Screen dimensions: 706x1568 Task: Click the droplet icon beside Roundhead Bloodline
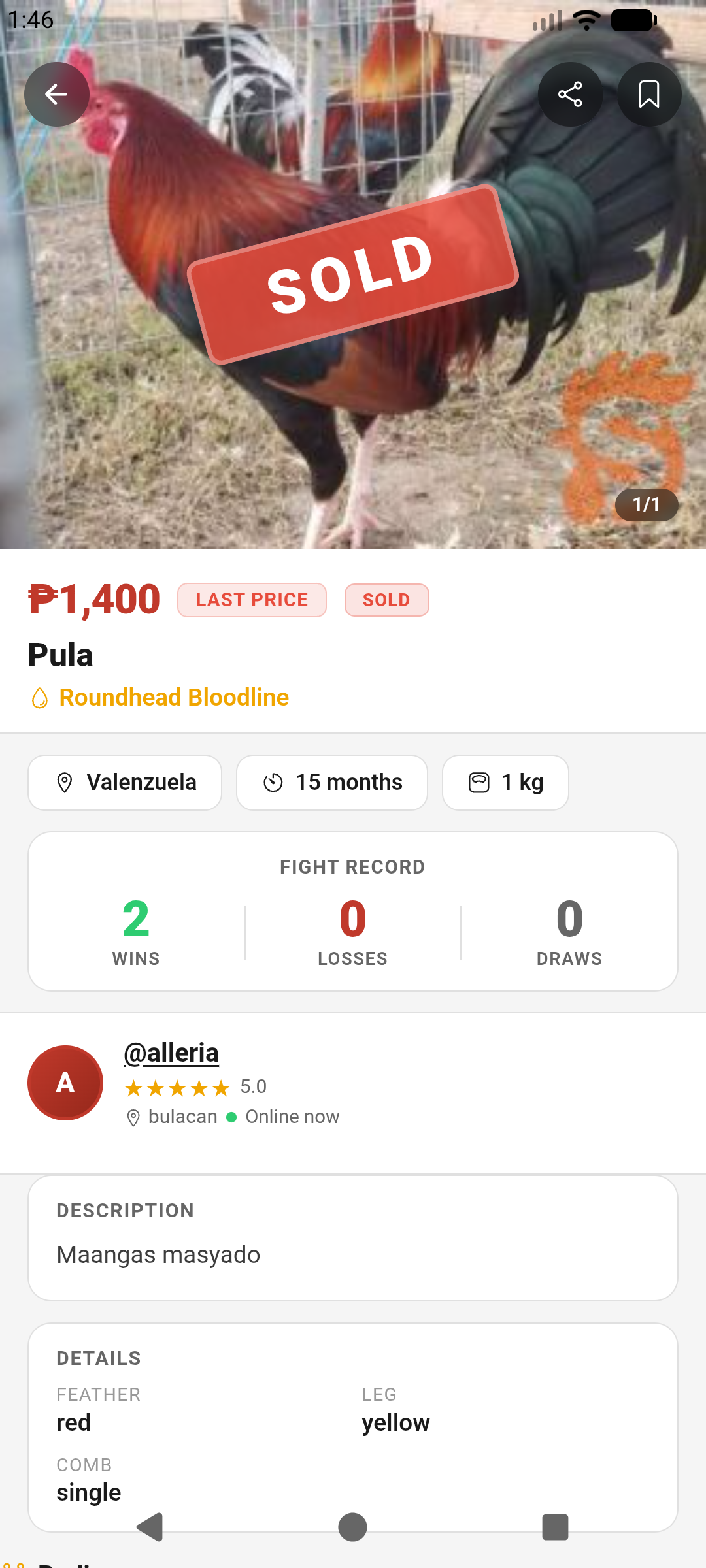pyautogui.click(x=40, y=698)
